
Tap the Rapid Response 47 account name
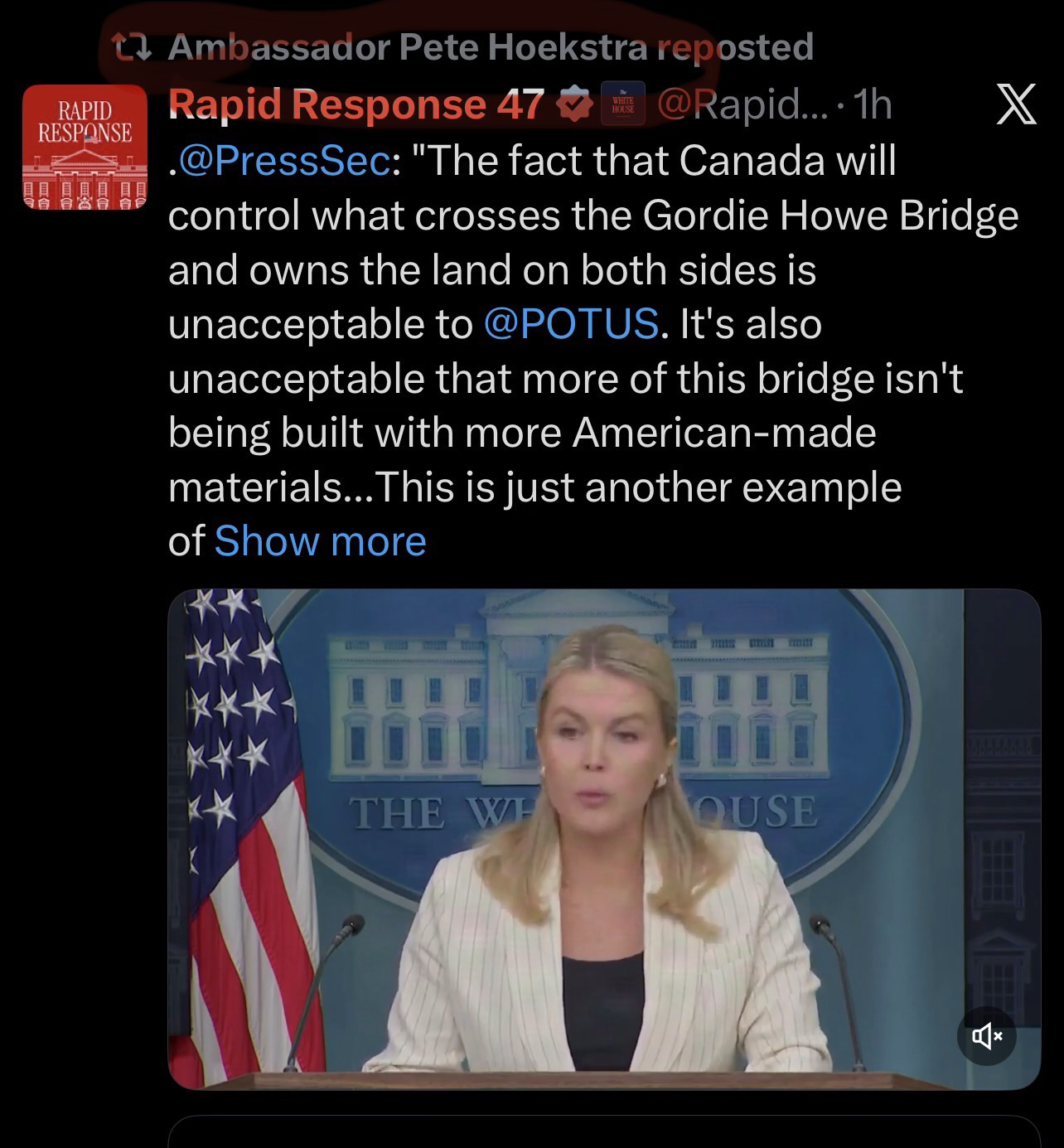(x=355, y=105)
